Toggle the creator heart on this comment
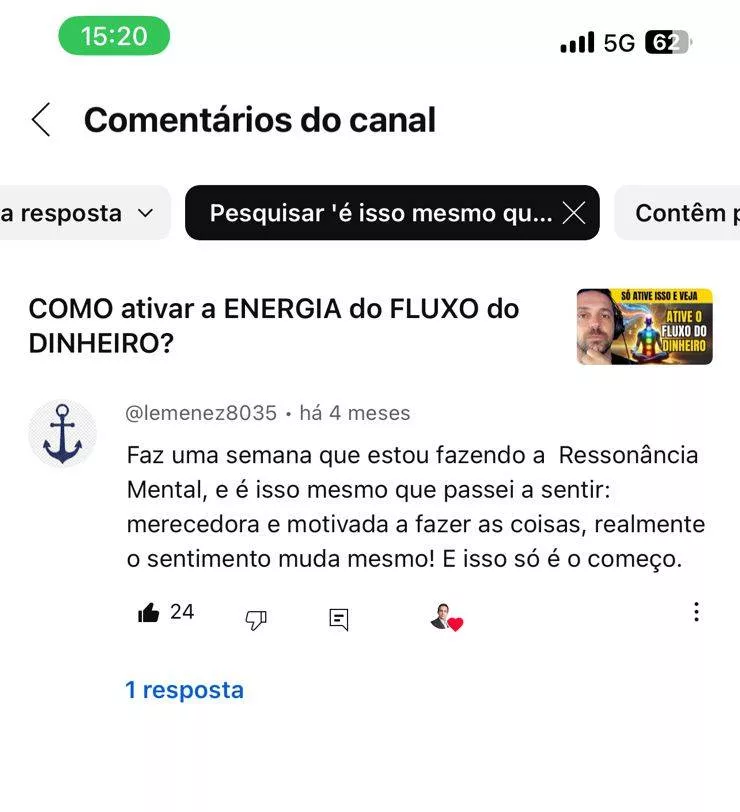740x812 pixels. [445, 618]
